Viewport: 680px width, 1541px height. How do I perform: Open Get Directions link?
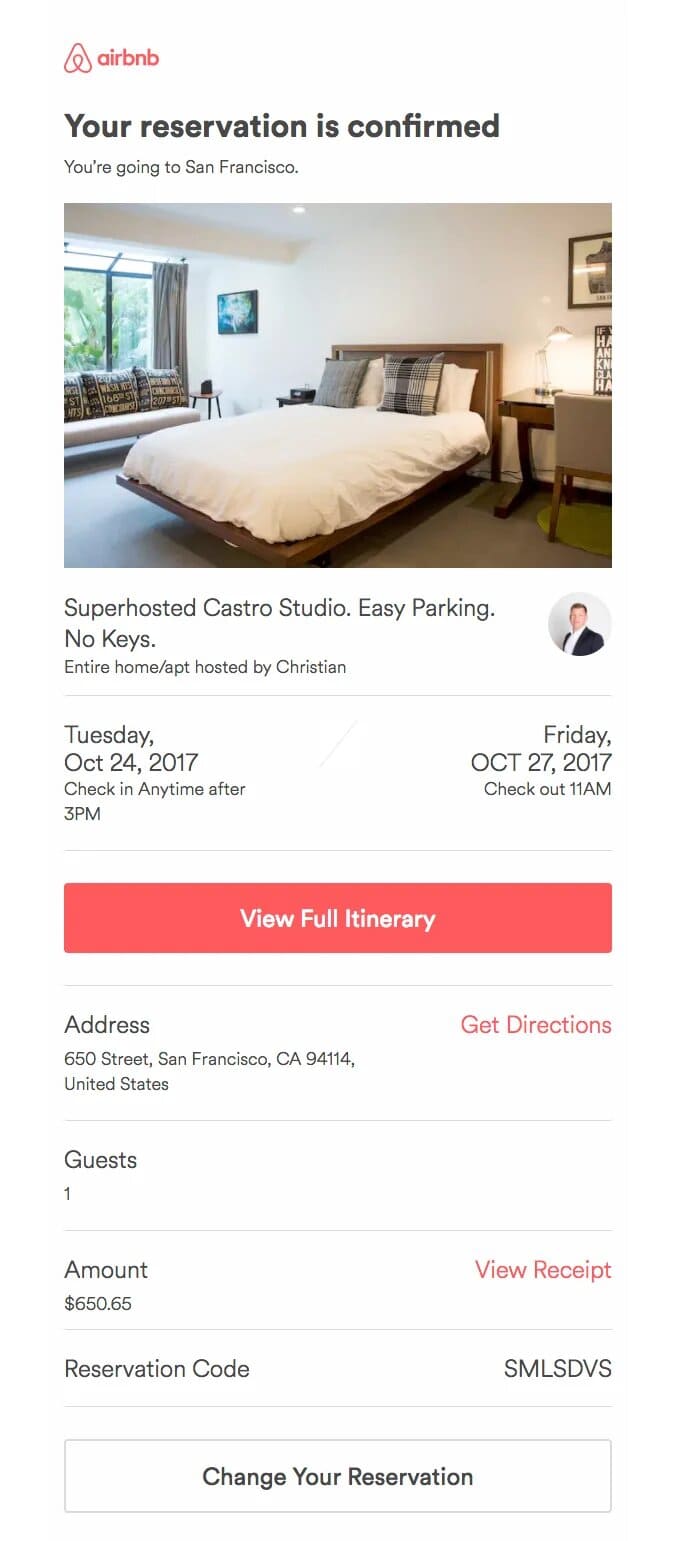[536, 1025]
